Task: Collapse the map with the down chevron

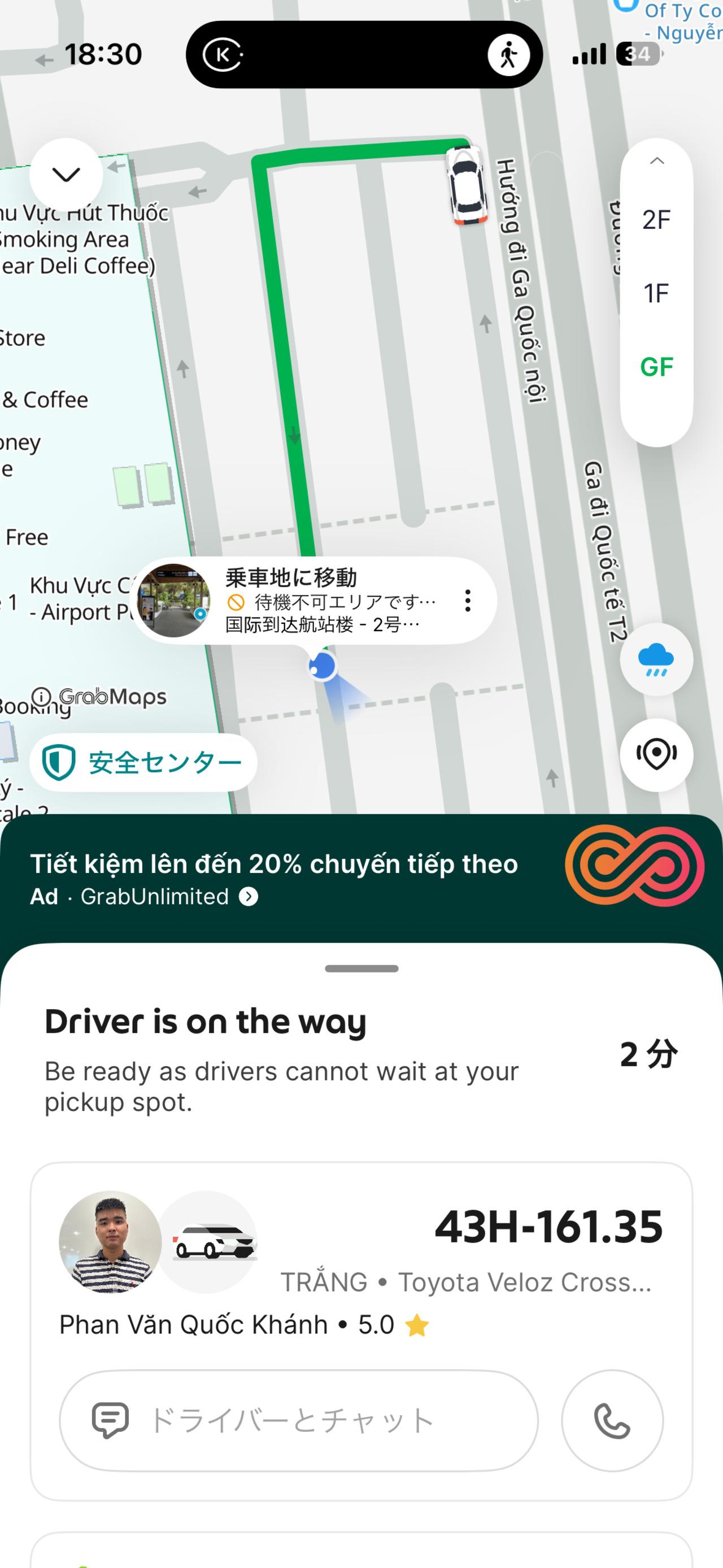Action: point(66,175)
